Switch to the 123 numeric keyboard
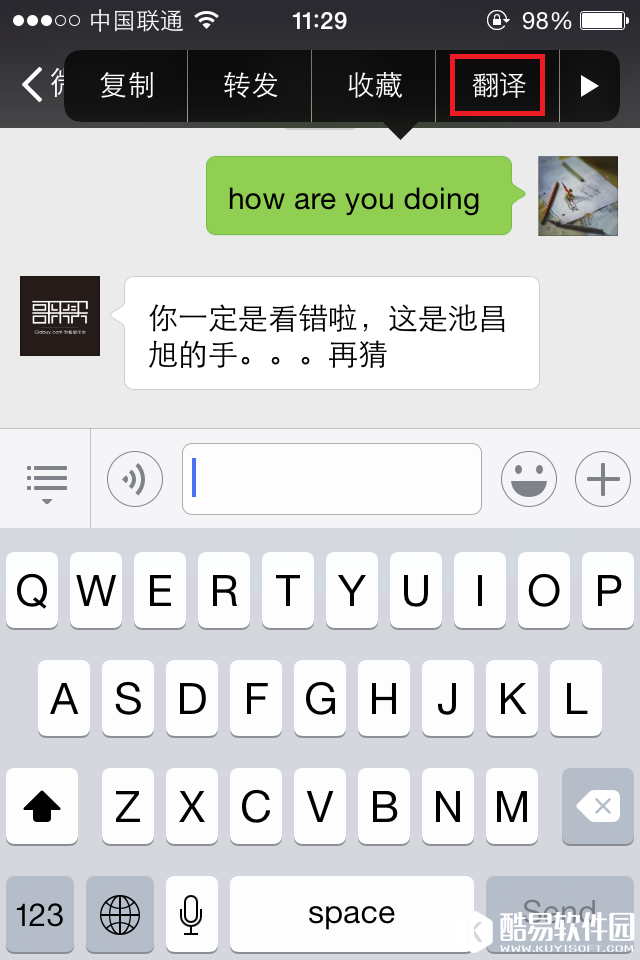The height and width of the screenshot is (960, 640). click(40, 914)
